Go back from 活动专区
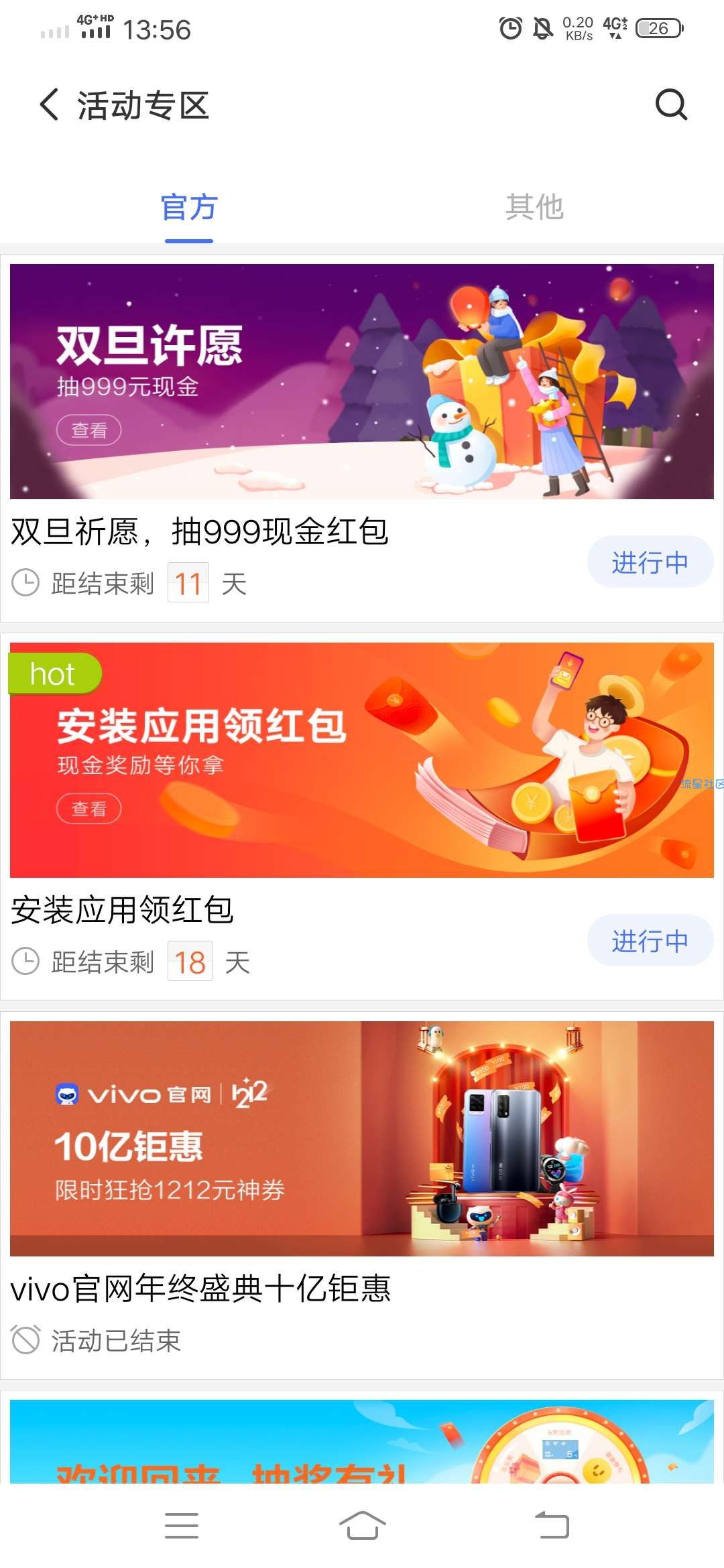Screen dimensions: 724x1568 click(50, 105)
